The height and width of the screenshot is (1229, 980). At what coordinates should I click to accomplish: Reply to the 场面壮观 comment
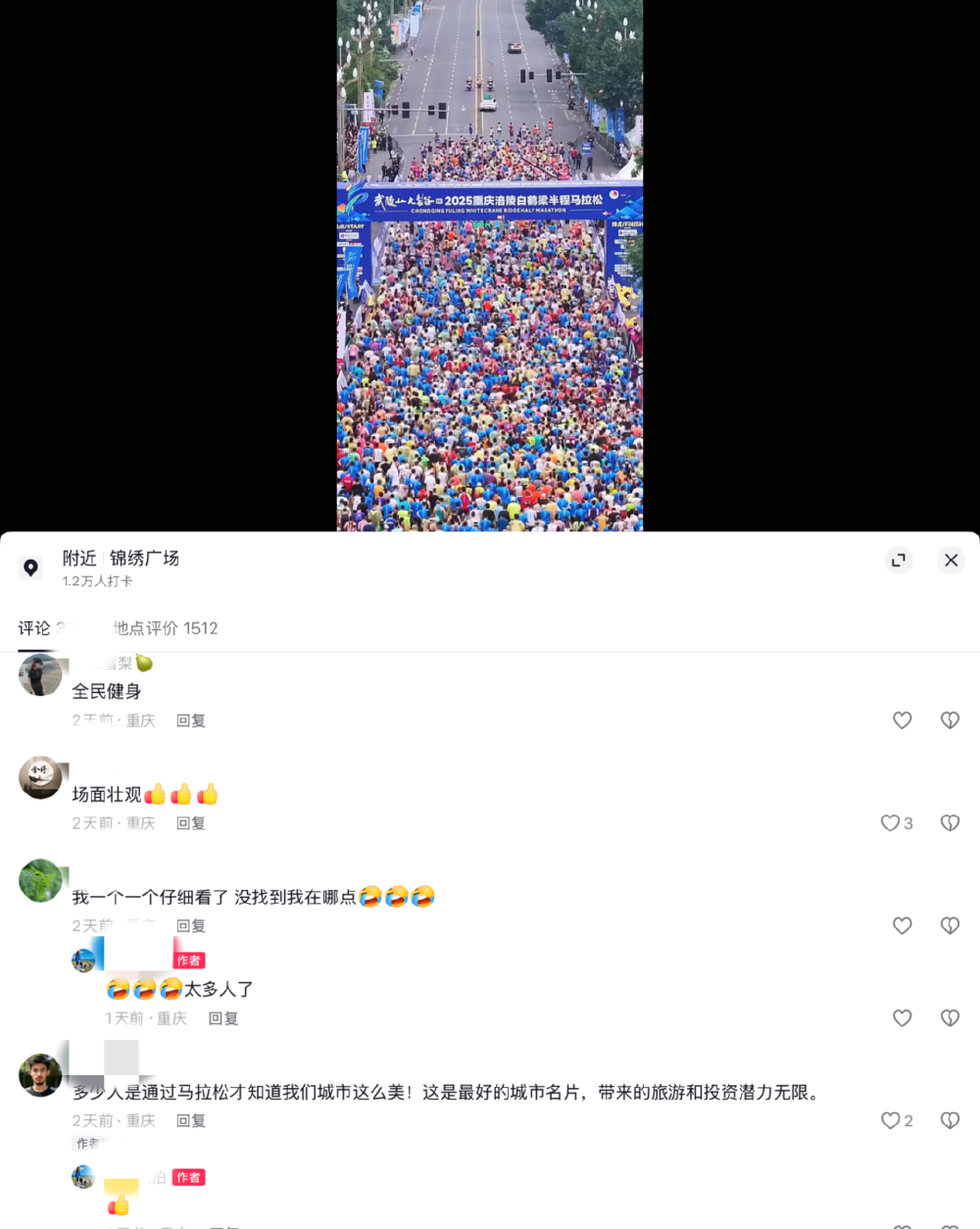click(190, 823)
